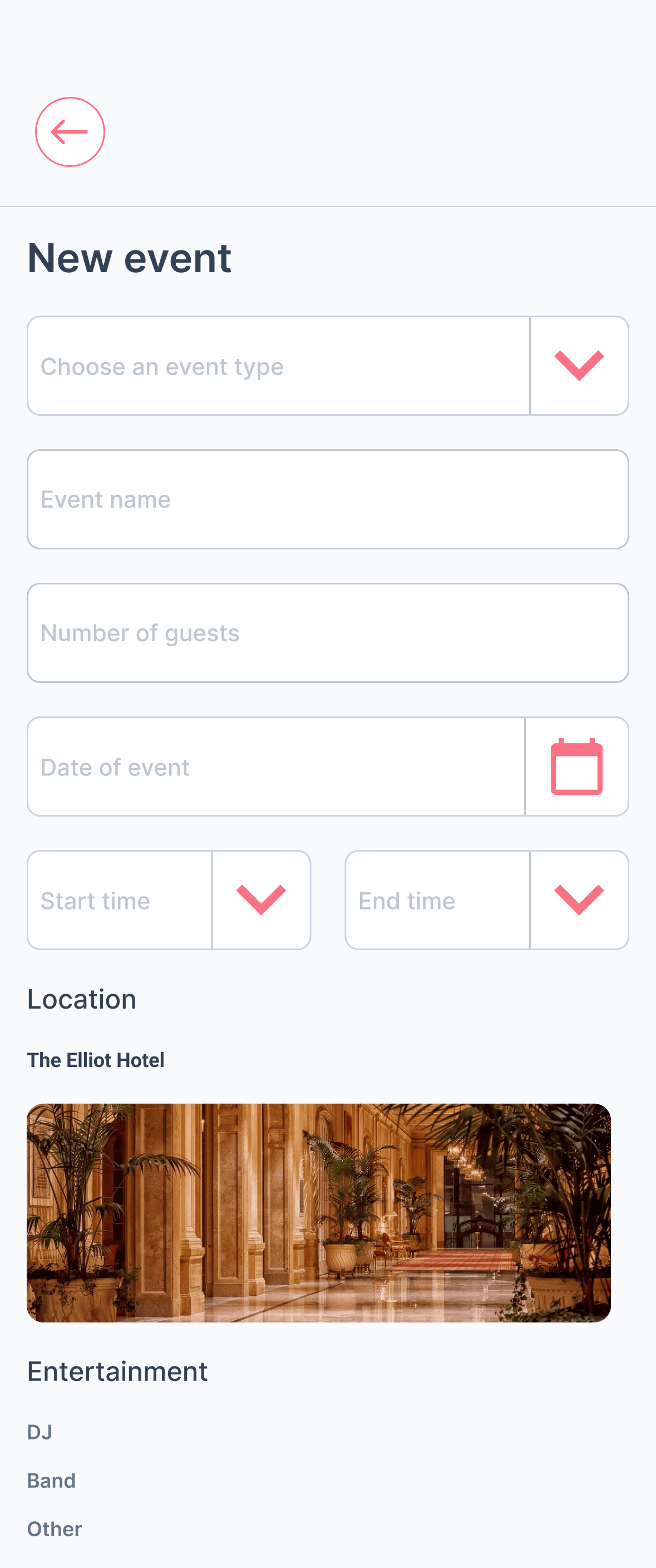This screenshot has width=656, height=1568.
Task: Tap the Number of guests field
Action: tap(327, 633)
